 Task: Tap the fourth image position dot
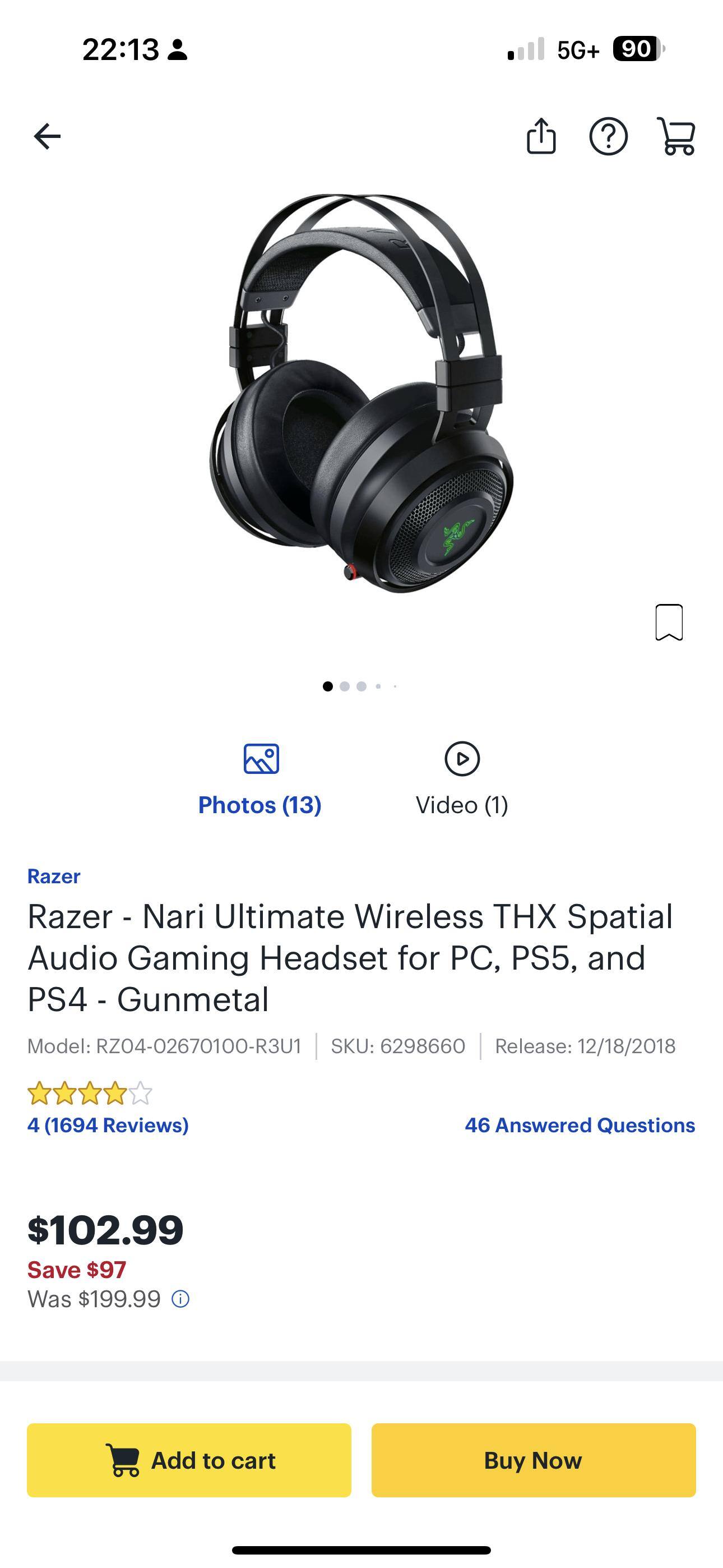coord(377,685)
